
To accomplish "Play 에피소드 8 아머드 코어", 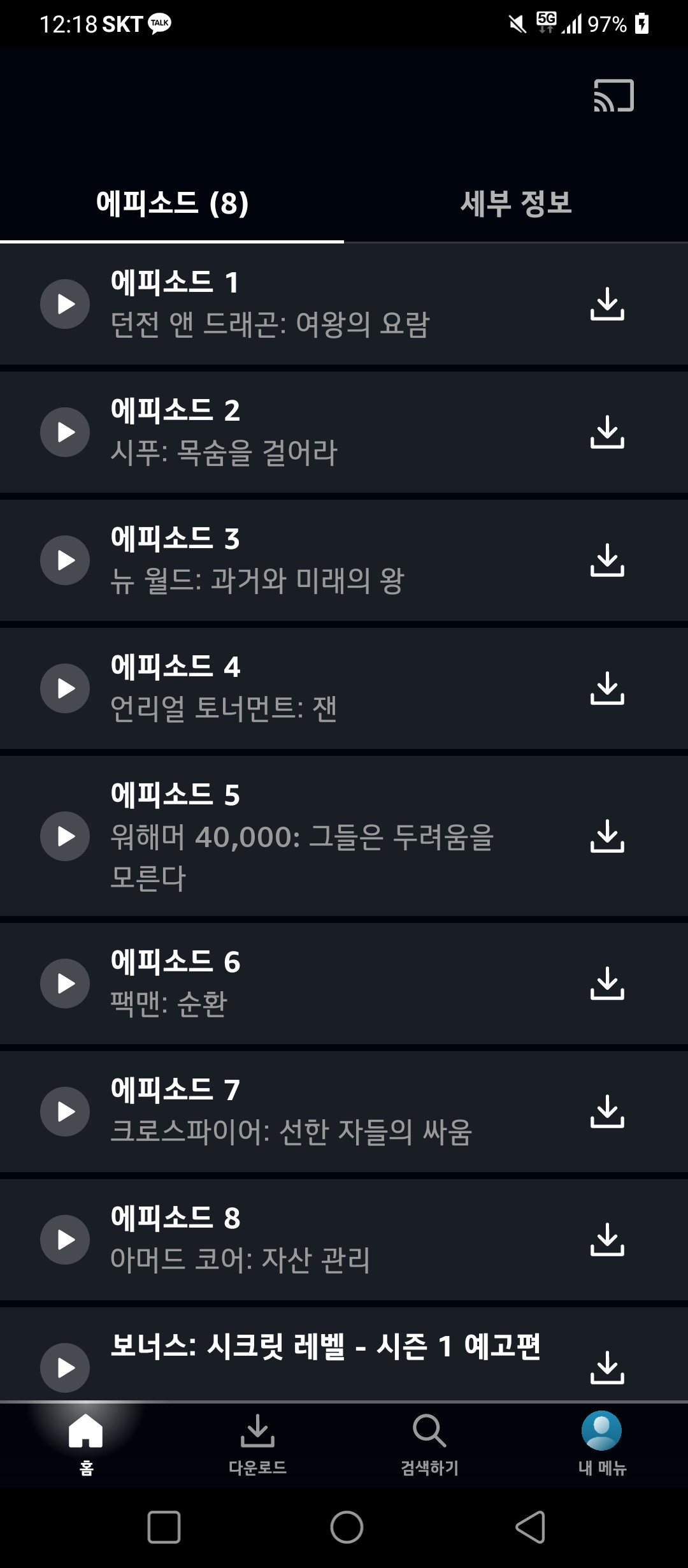I will [65, 1240].
